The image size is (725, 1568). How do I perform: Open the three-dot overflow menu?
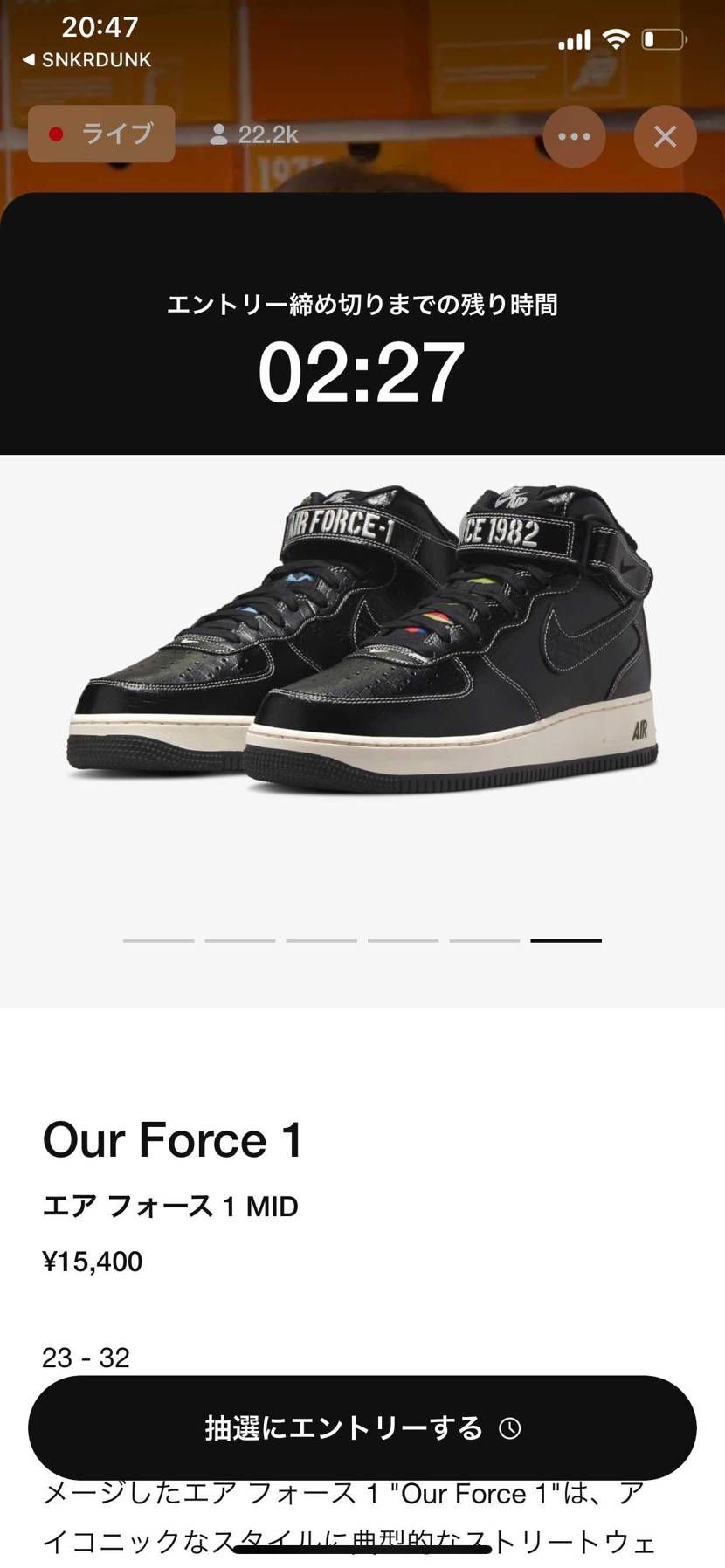pos(574,136)
